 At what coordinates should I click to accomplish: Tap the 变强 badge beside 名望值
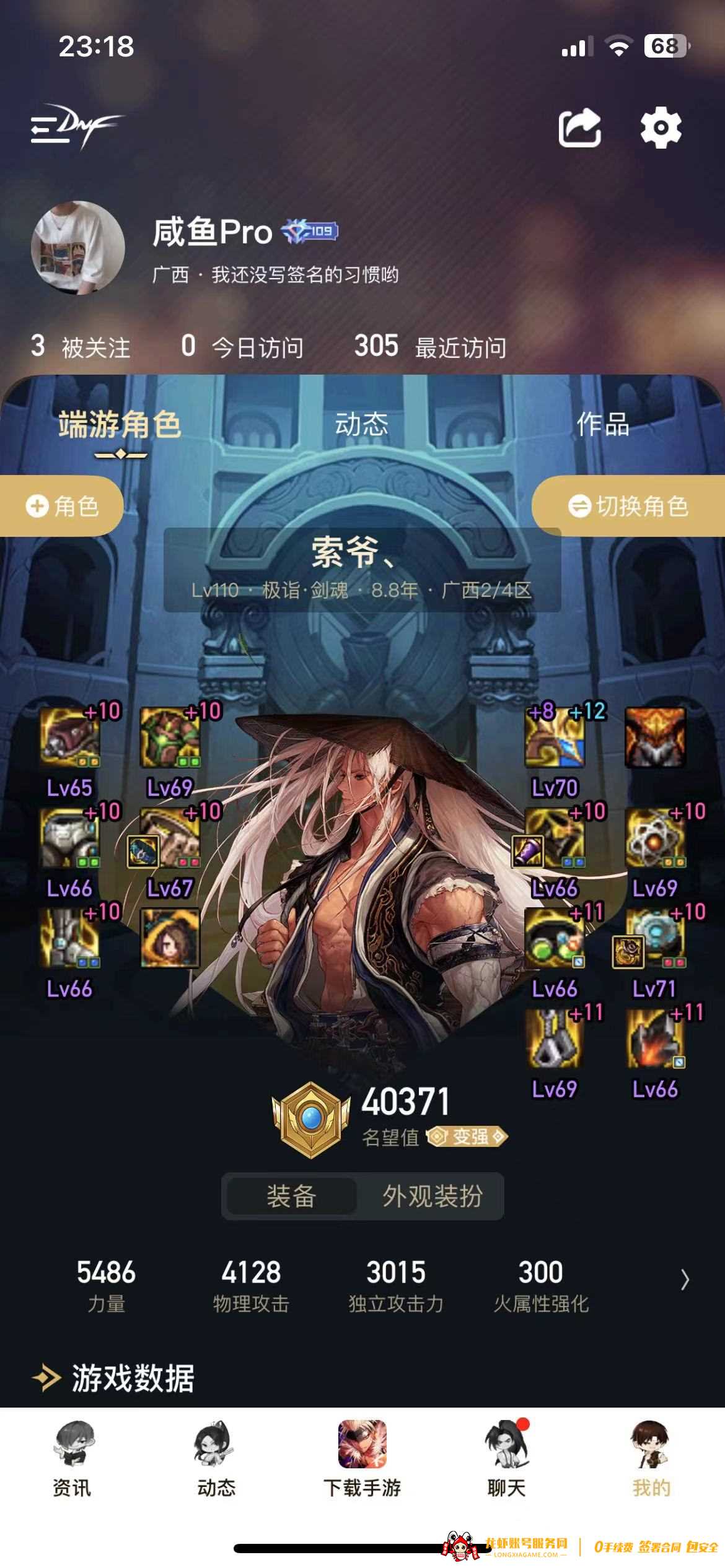(x=468, y=1136)
